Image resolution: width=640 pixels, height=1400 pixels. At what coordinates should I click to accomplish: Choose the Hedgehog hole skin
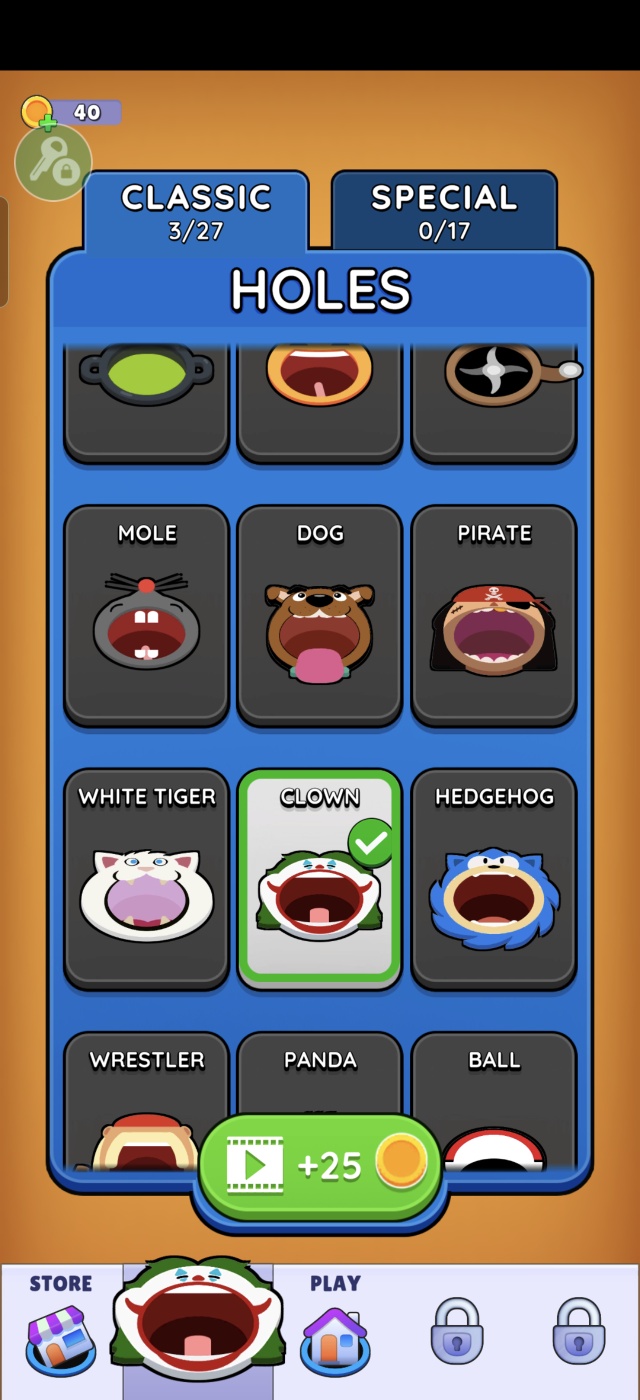pos(494,878)
